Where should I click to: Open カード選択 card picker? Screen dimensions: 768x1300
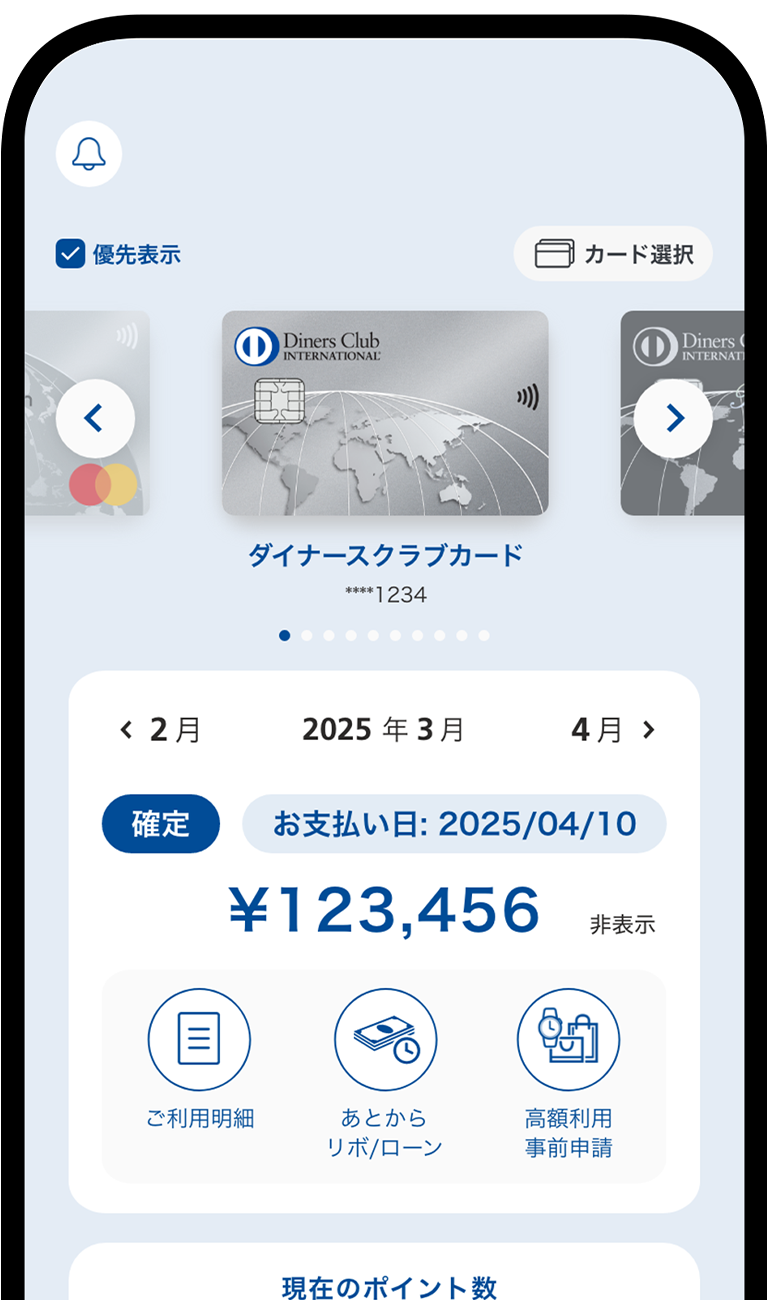pyautogui.click(x=613, y=254)
